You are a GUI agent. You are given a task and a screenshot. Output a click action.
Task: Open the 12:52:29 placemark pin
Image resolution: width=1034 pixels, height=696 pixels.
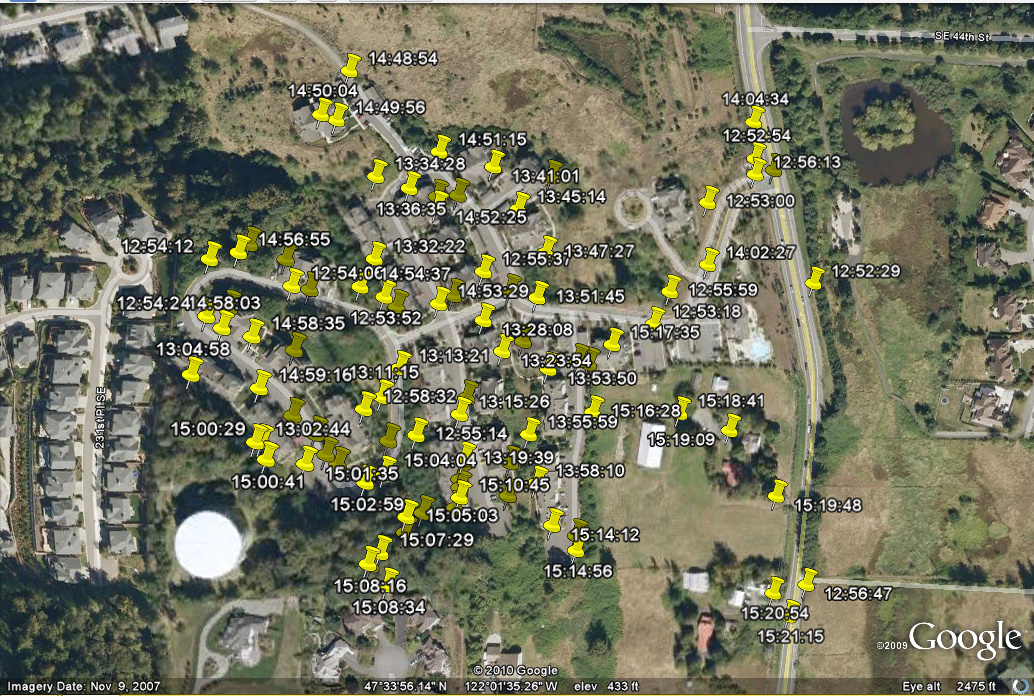(814, 278)
